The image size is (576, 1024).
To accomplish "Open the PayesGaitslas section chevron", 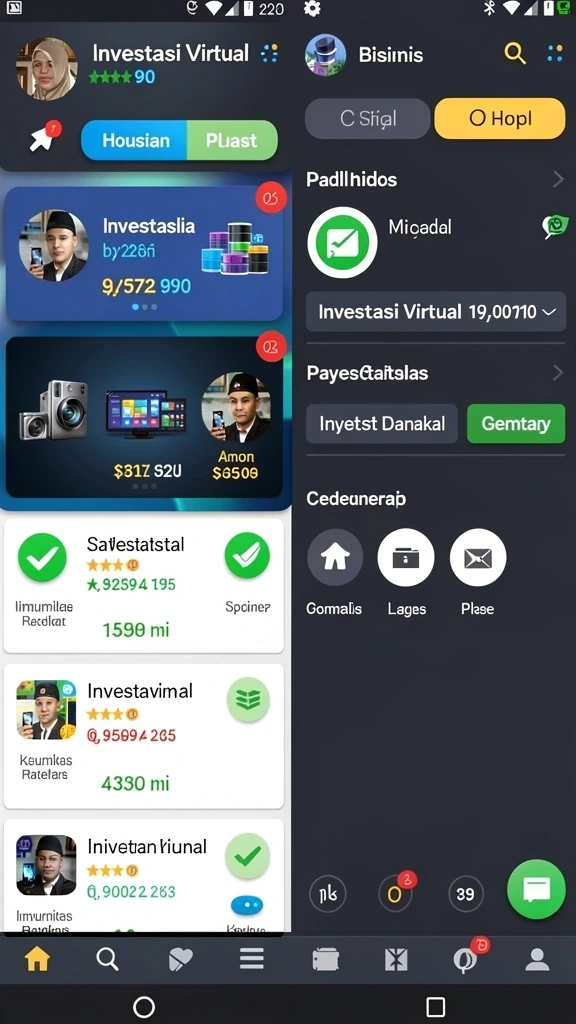I will coord(558,373).
